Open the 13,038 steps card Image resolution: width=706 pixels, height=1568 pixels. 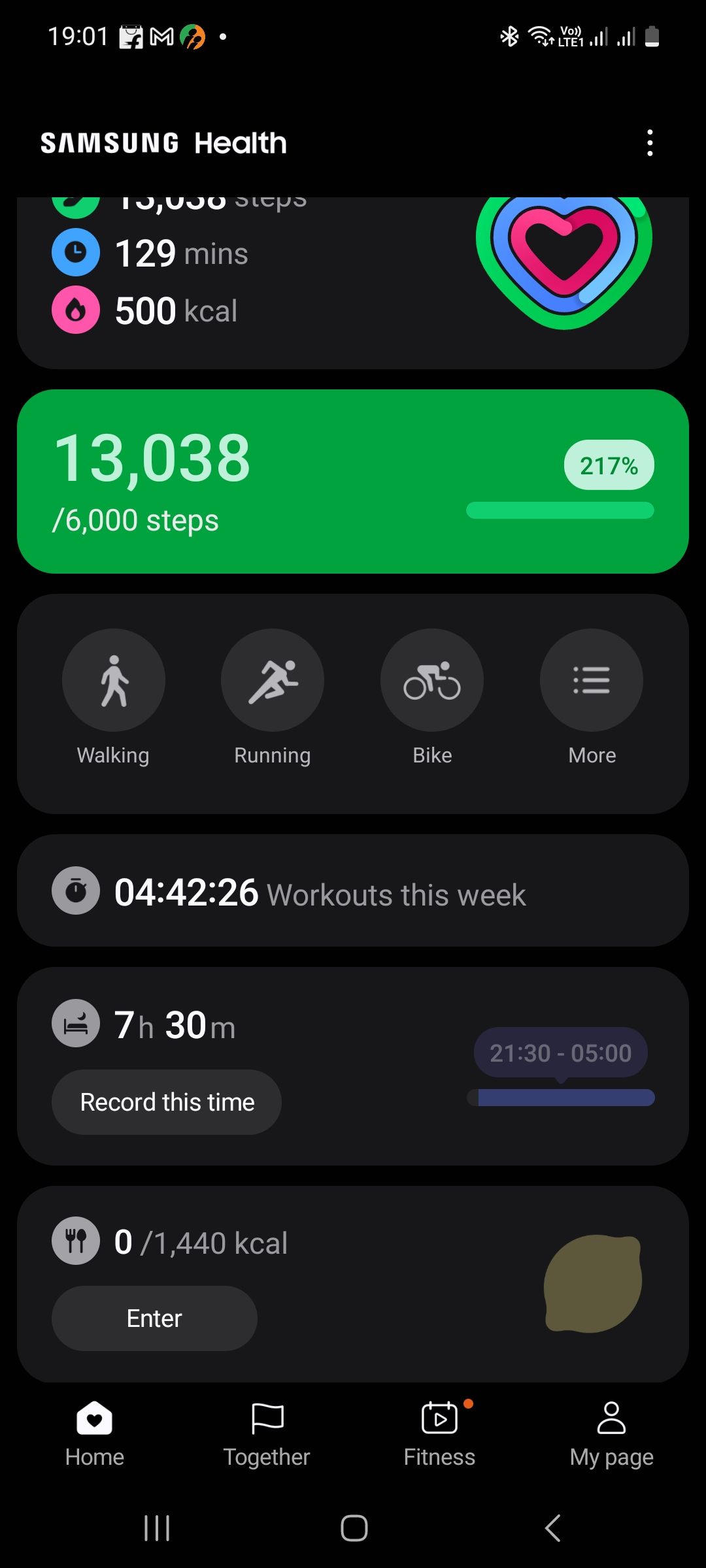353,480
